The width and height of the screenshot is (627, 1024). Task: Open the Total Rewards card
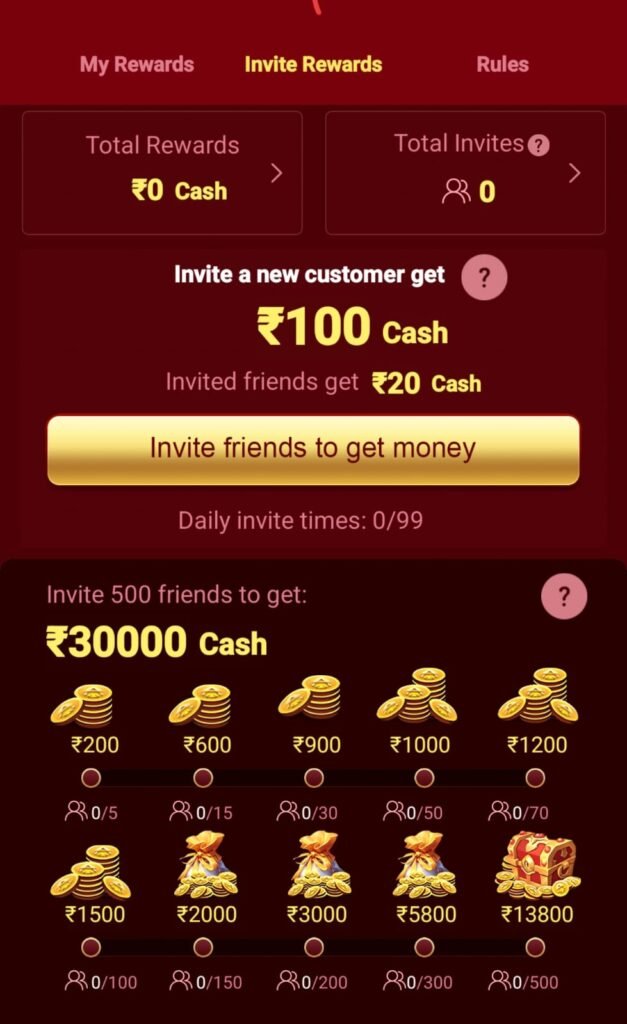(162, 173)
